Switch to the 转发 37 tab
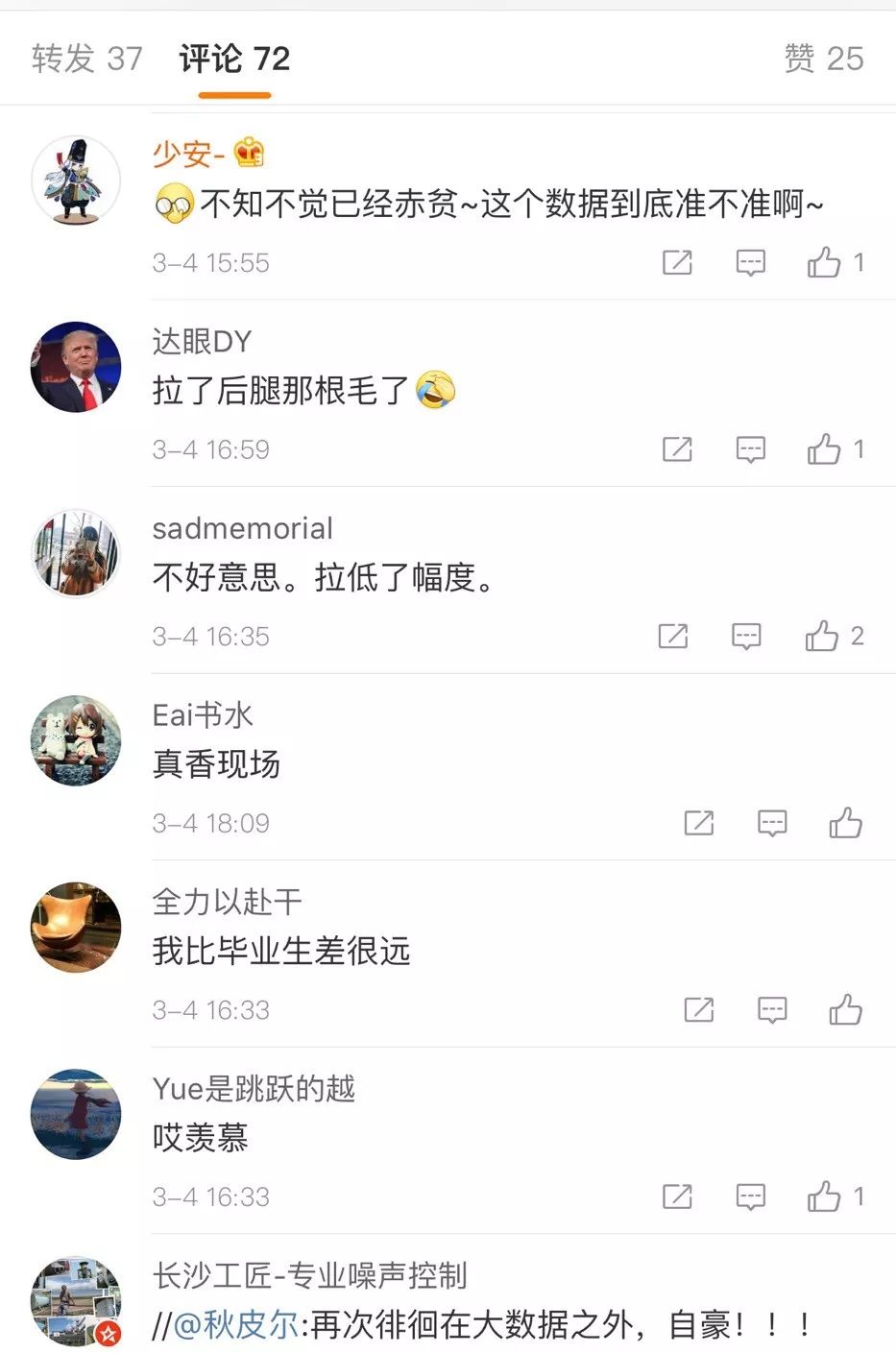The width and height of the screenshot is (896, 1353). (87, 59)
